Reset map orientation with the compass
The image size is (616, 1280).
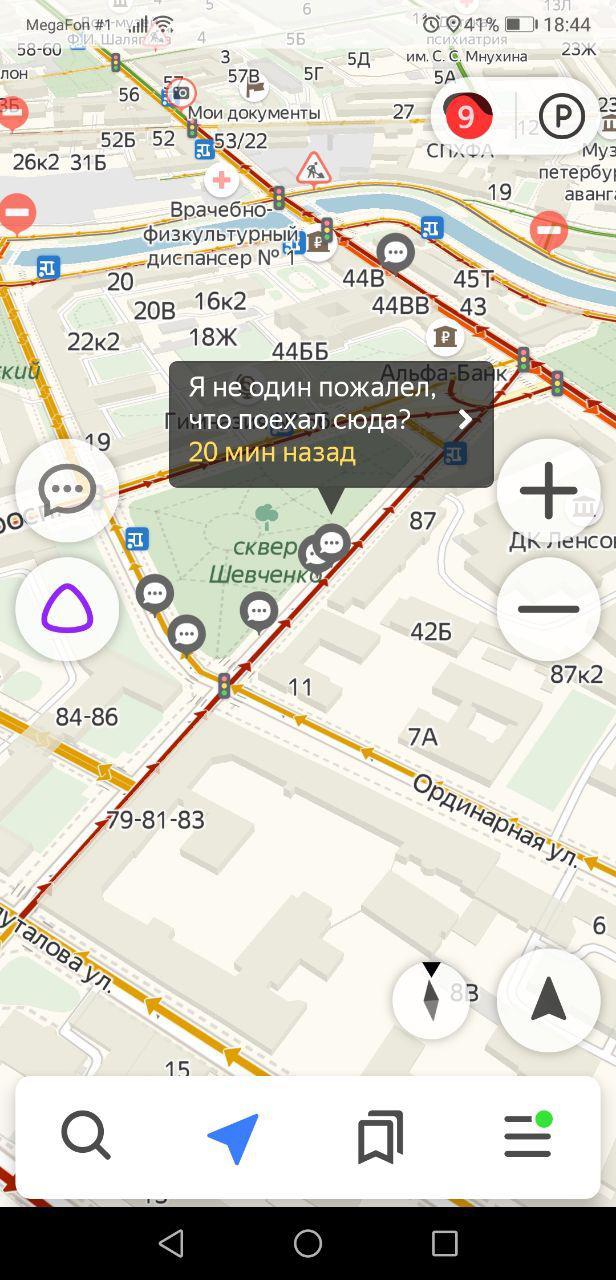(x=431, y=999)
